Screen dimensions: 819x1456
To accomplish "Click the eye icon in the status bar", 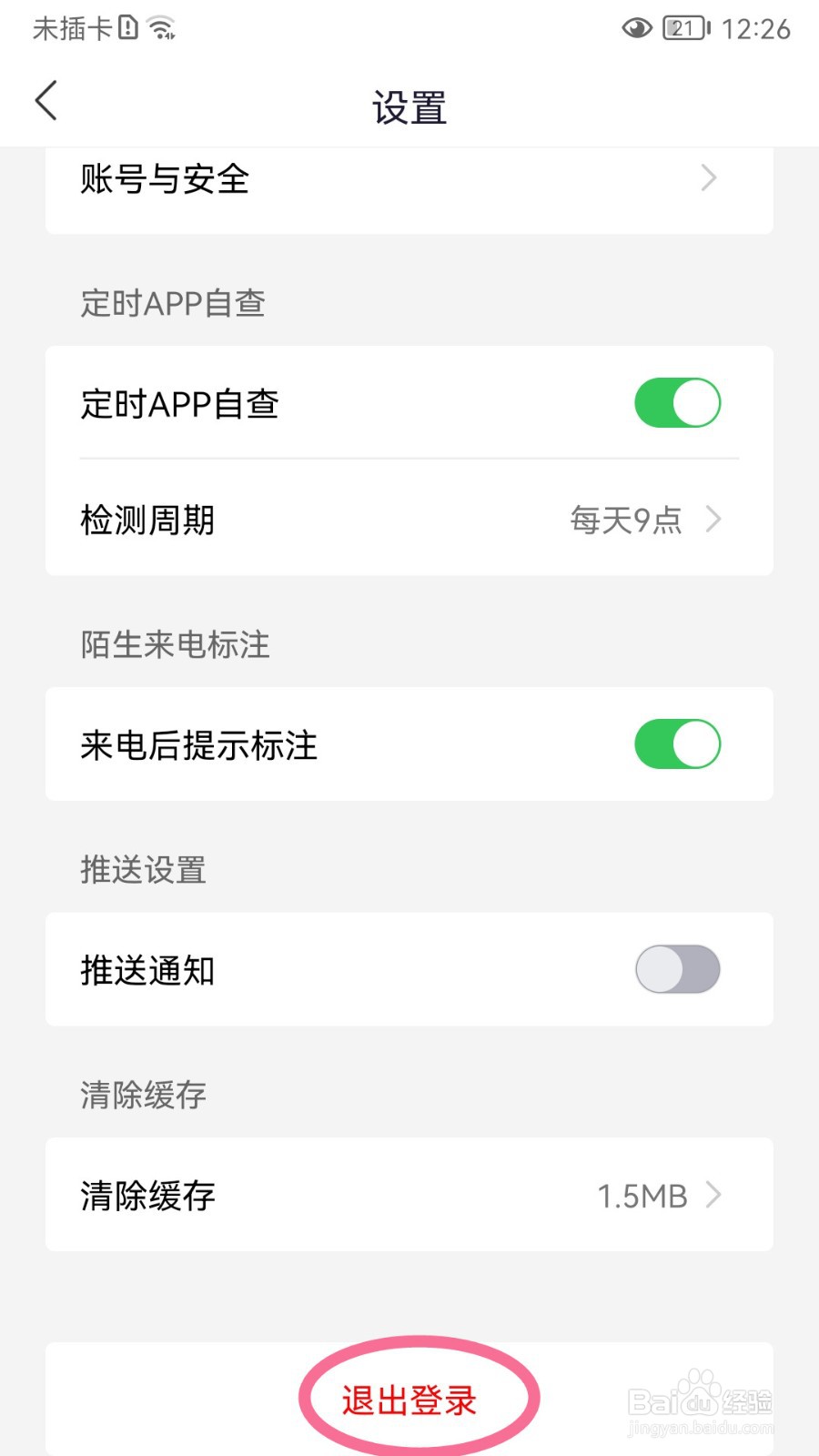I will coord(636,28).
